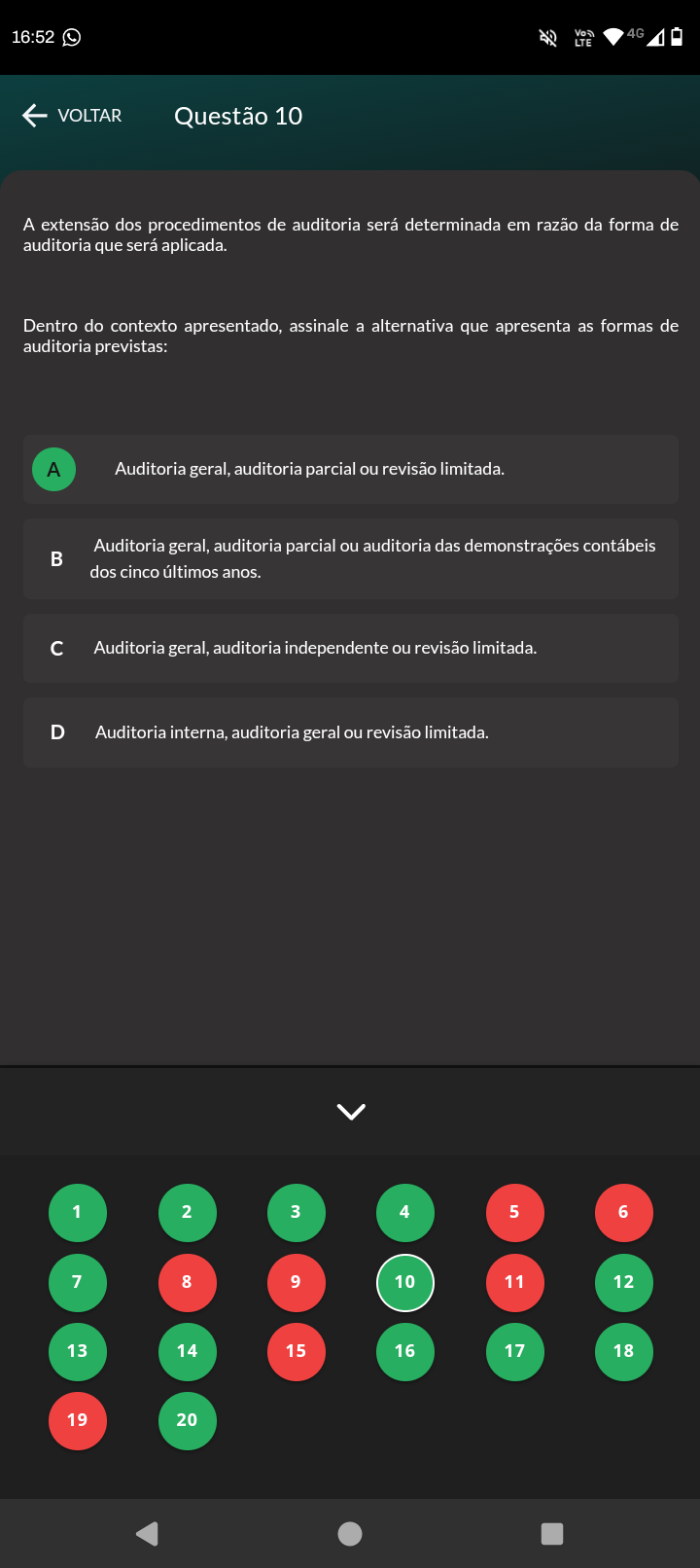Viewport: 700px width, 1568px height.
Task: Select answer A about revisão limitada
Action: click(x=350, y=469)
